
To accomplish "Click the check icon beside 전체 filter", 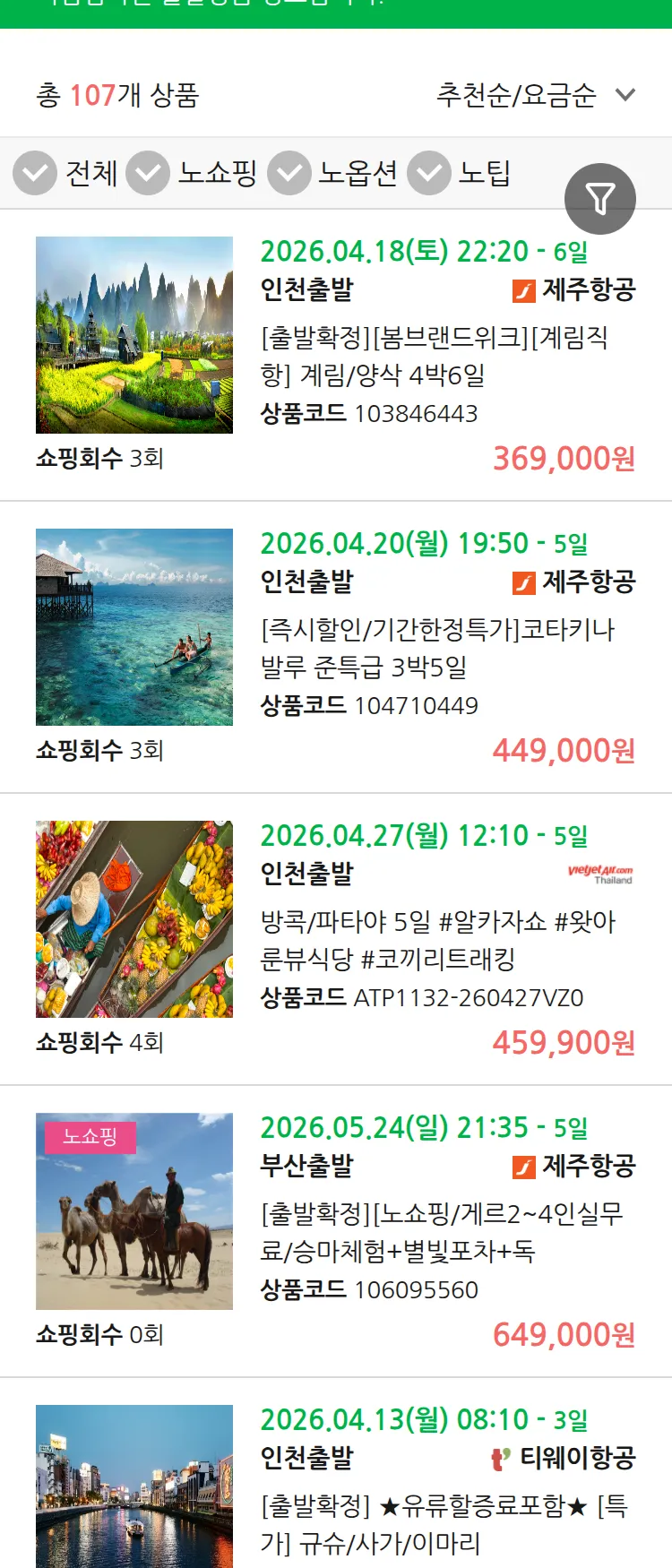I will coord(35,173).
